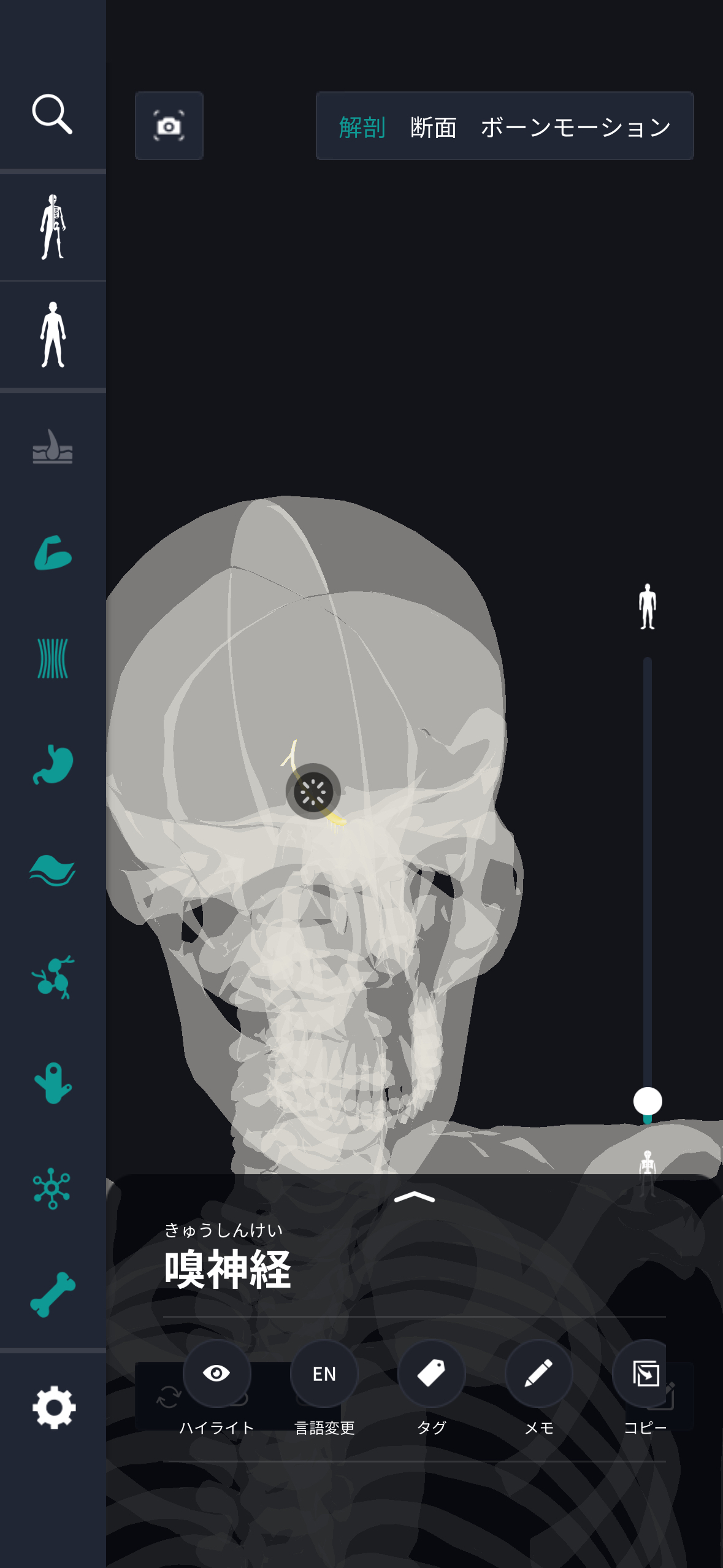Toggle the muscle system layer icon
The width and height of the screenshot is (723, 1568).
[x=53, y=553]
